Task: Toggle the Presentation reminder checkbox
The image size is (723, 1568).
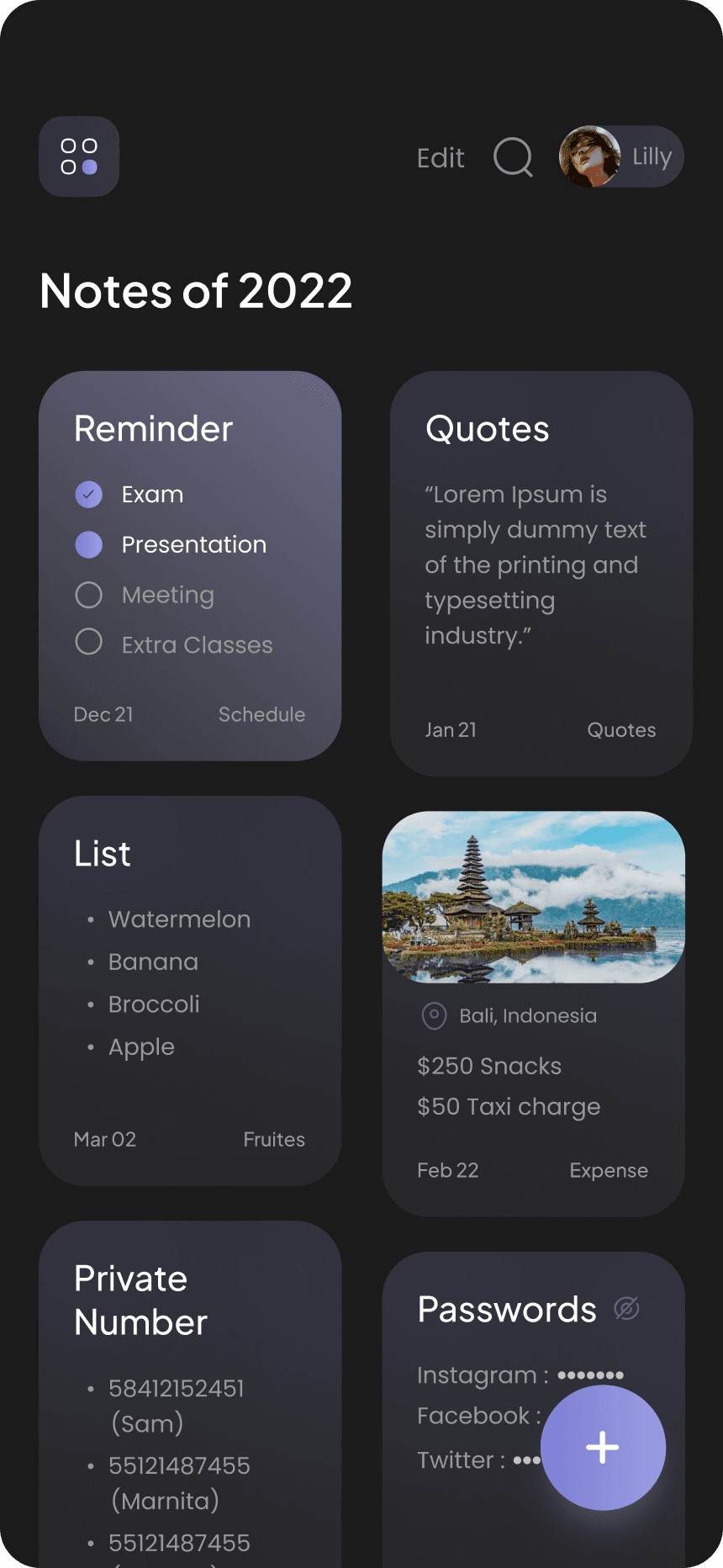Action: (89, 545)
